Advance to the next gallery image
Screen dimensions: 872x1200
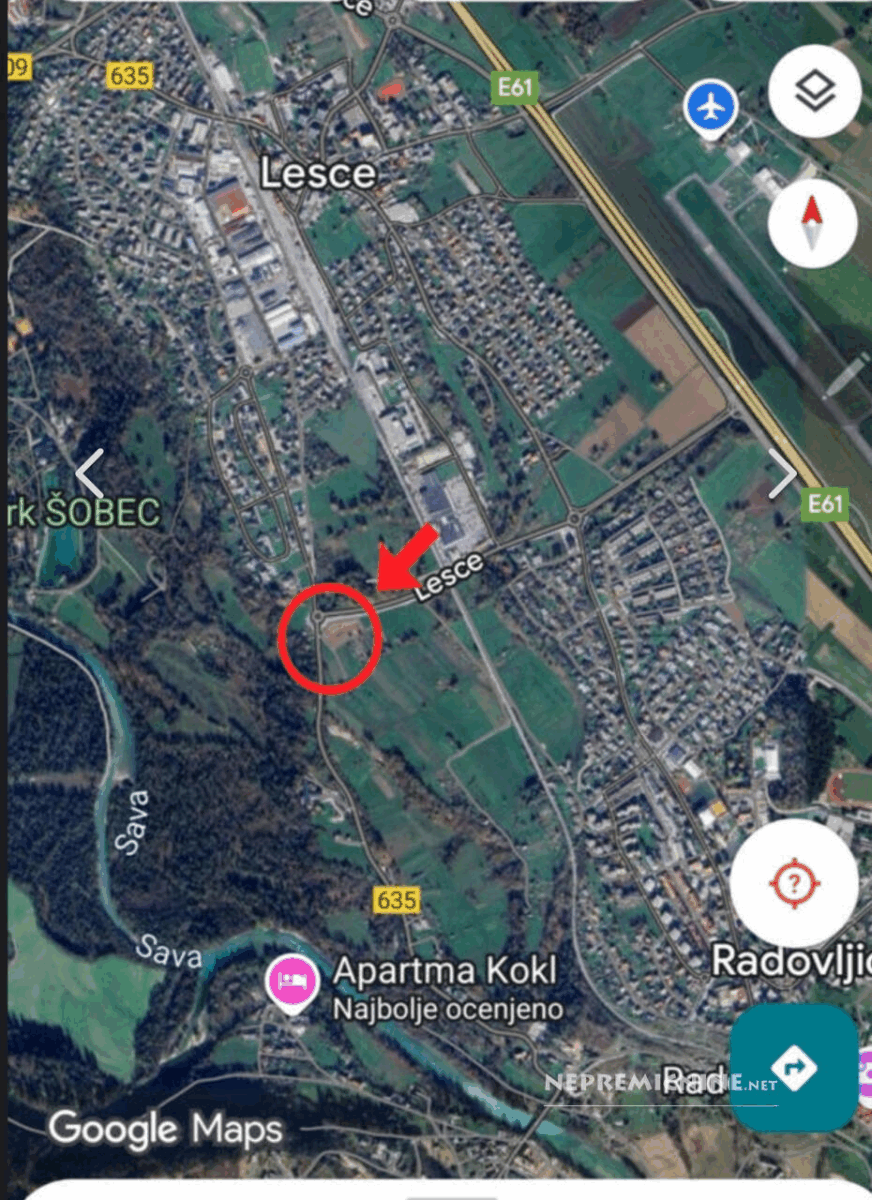[781, 474]
